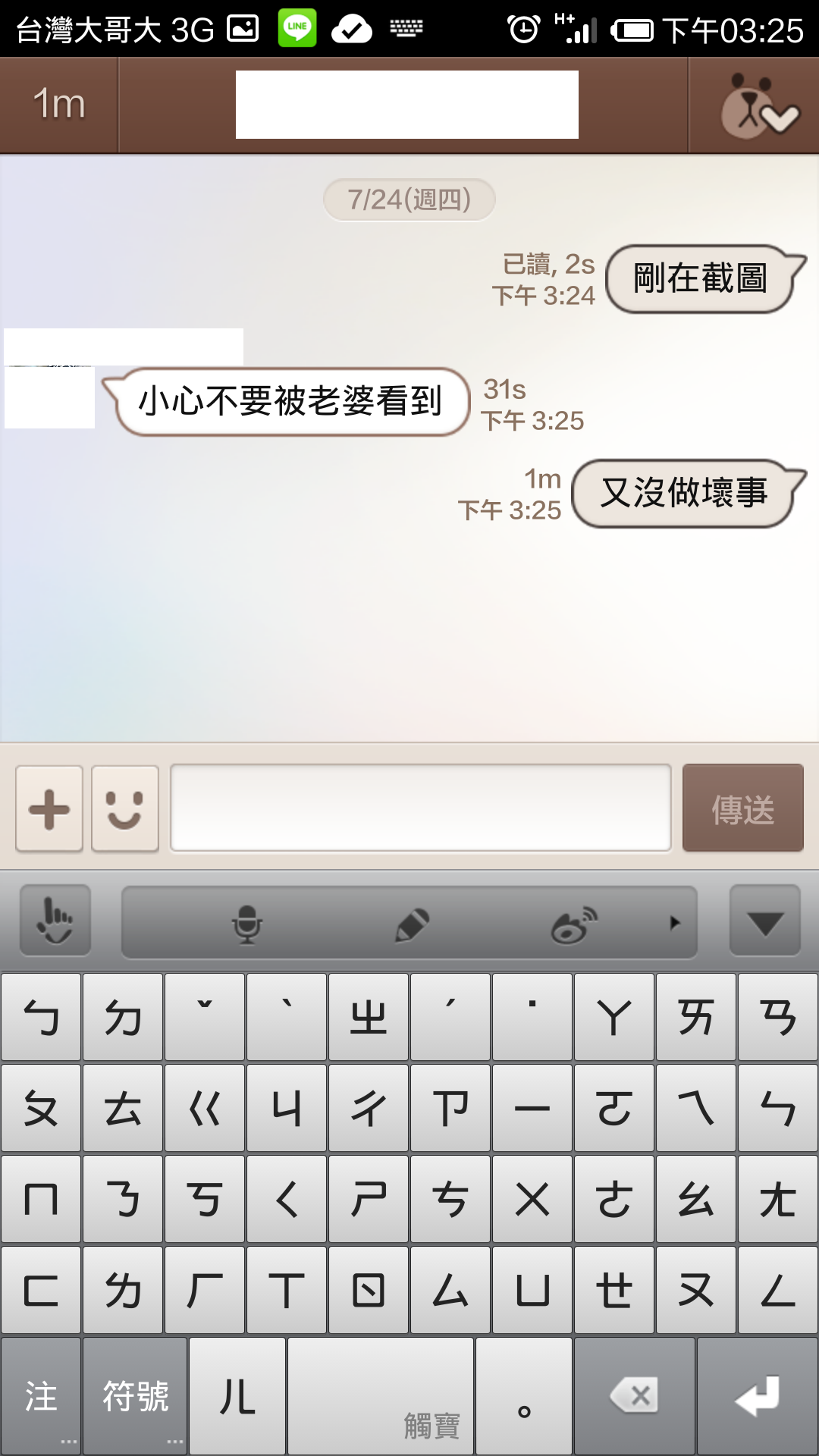The height and width of the screenshot is (1456, 819).
Task: Switch to handwriting gesture input mode
Action: click(x=55, y=921)
